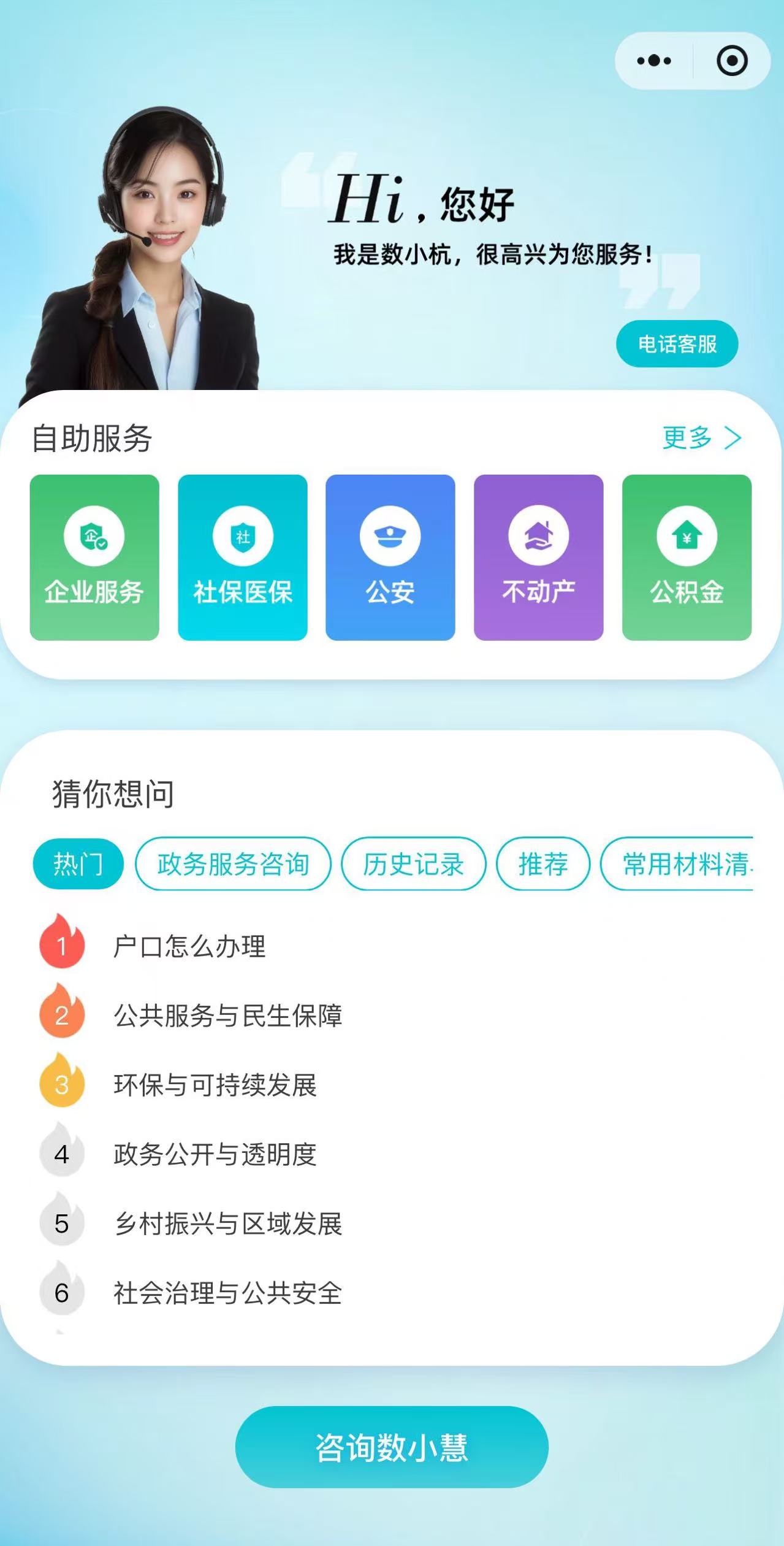
Task: Open question 政务公开与透明度
Action: tap(215, 1154)
